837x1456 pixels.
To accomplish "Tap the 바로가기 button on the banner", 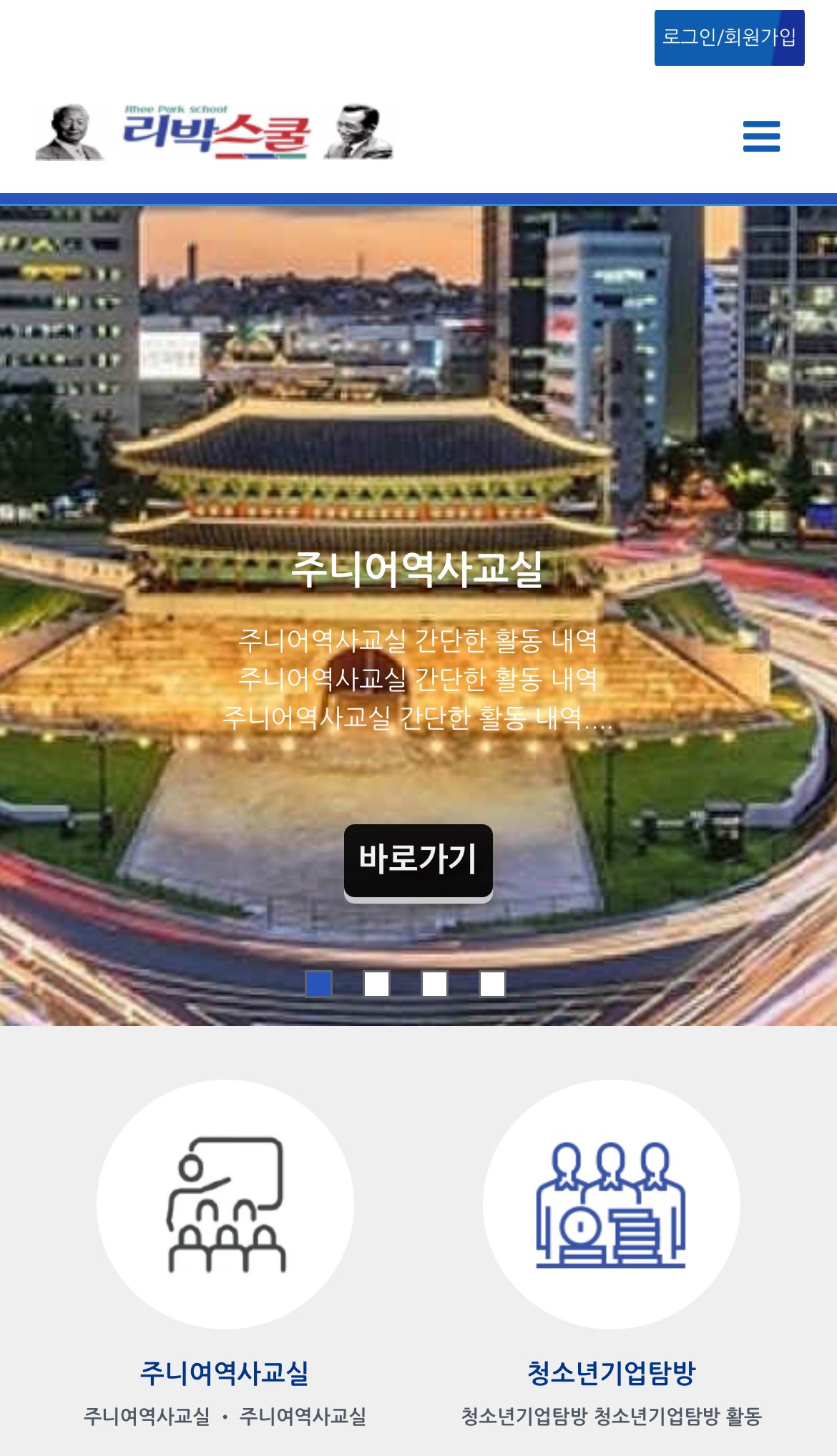I will click(418, 860).
